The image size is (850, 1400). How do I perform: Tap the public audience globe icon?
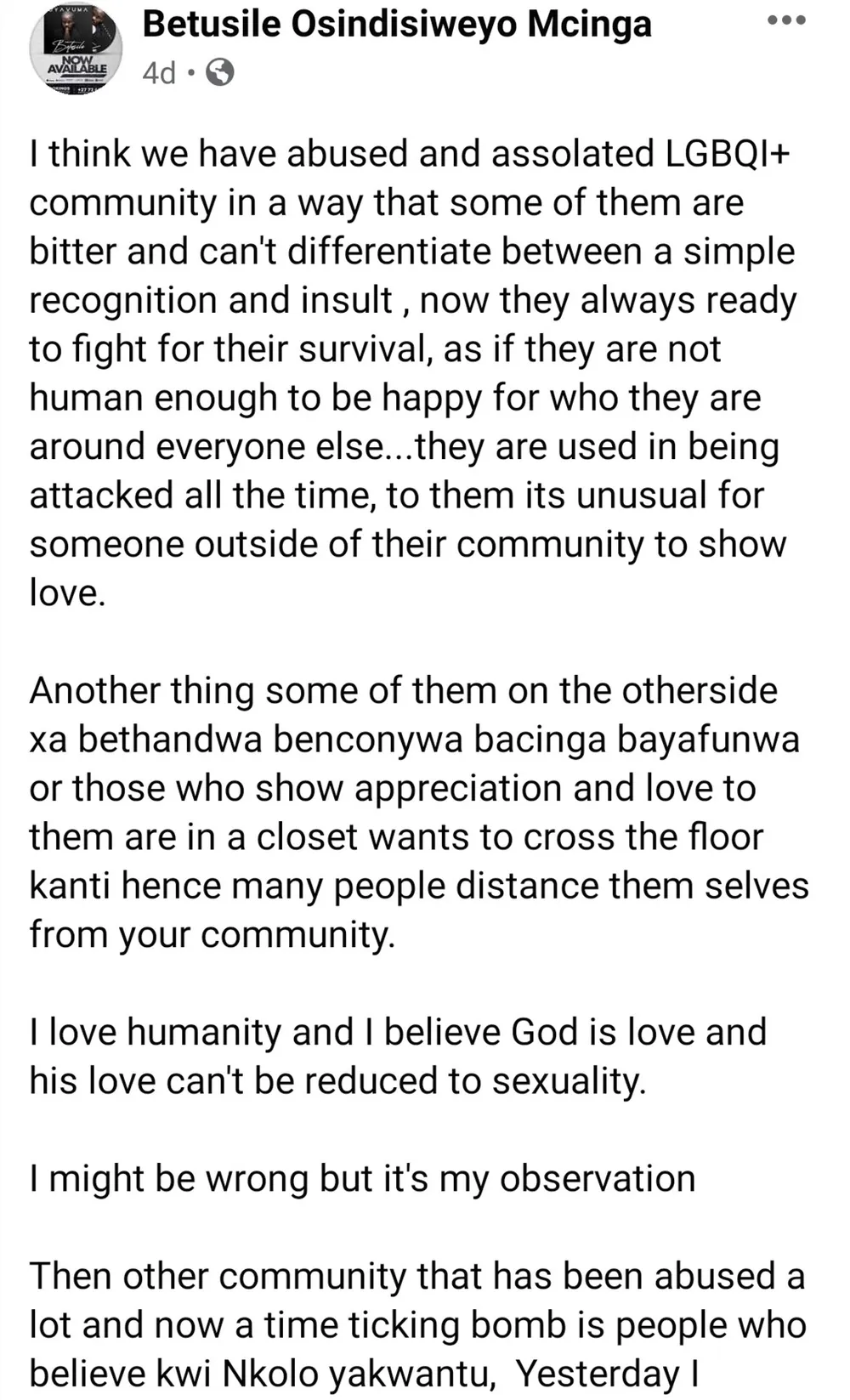220,73
